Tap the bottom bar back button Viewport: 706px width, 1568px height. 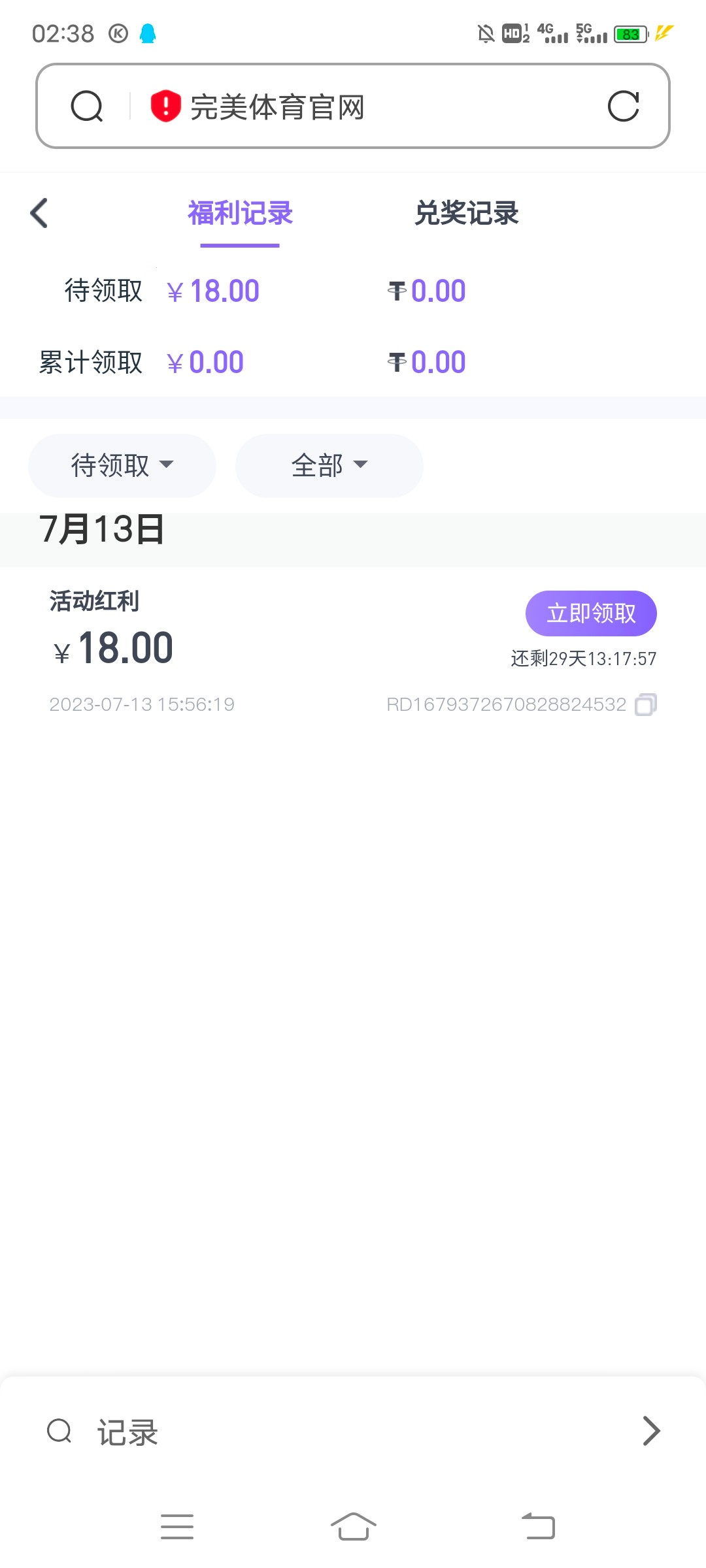pos(538,1527)
